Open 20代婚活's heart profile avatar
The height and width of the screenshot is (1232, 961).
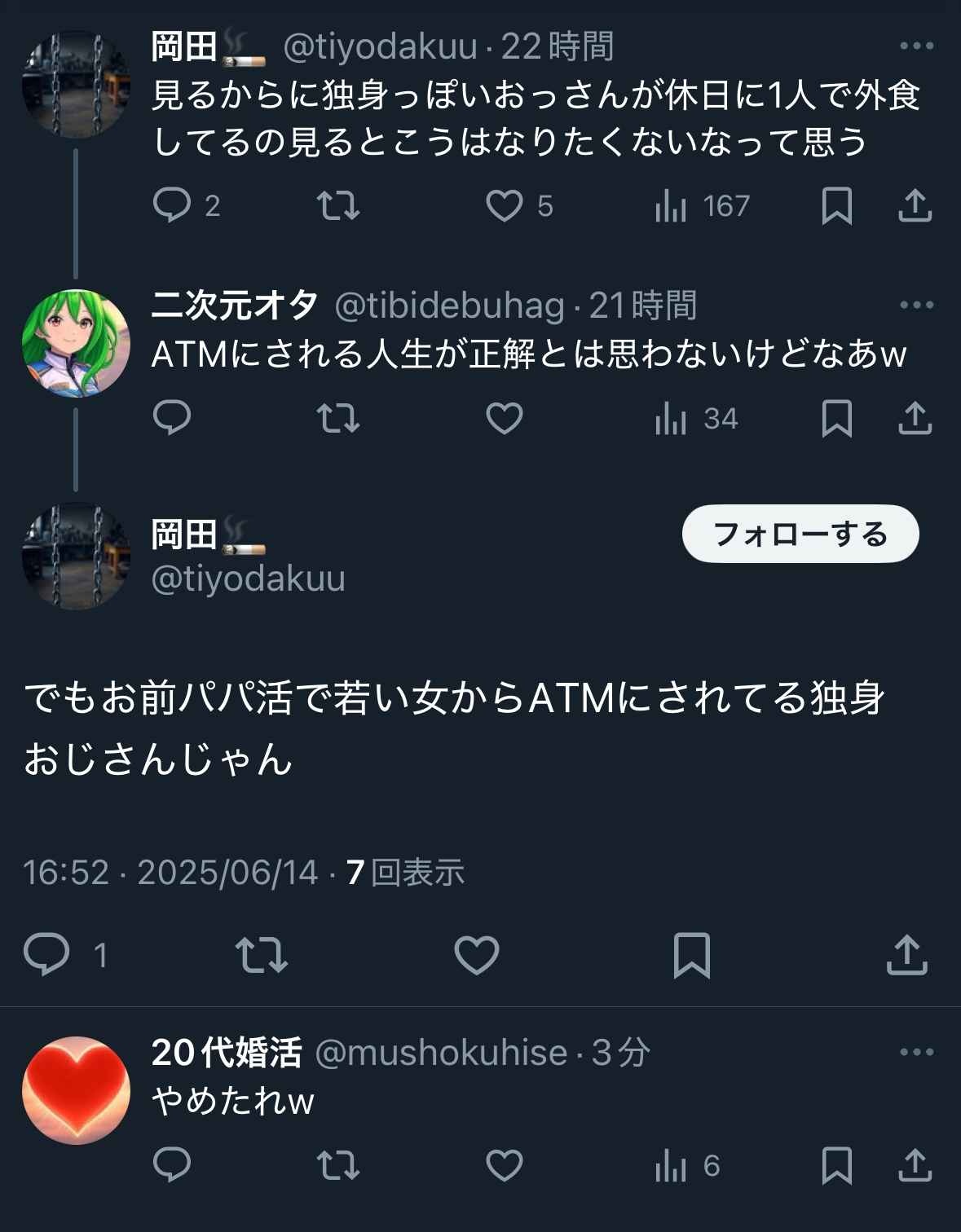point(76,1090)
